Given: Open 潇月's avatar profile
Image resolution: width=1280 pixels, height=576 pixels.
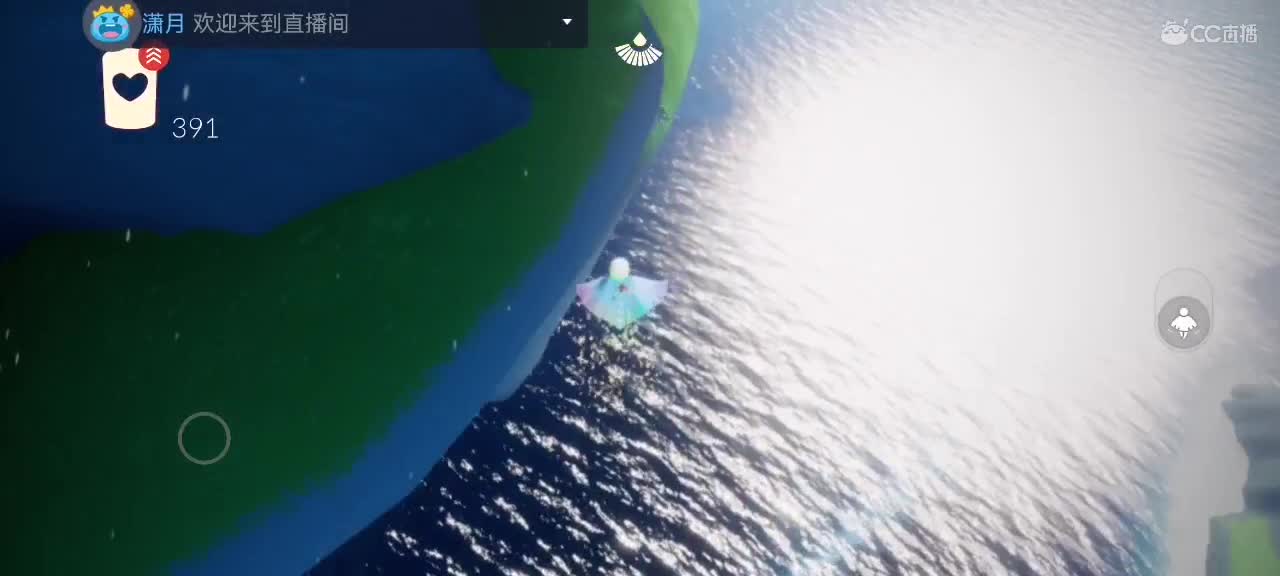Looking at the screenshot, I should (111, 24).
